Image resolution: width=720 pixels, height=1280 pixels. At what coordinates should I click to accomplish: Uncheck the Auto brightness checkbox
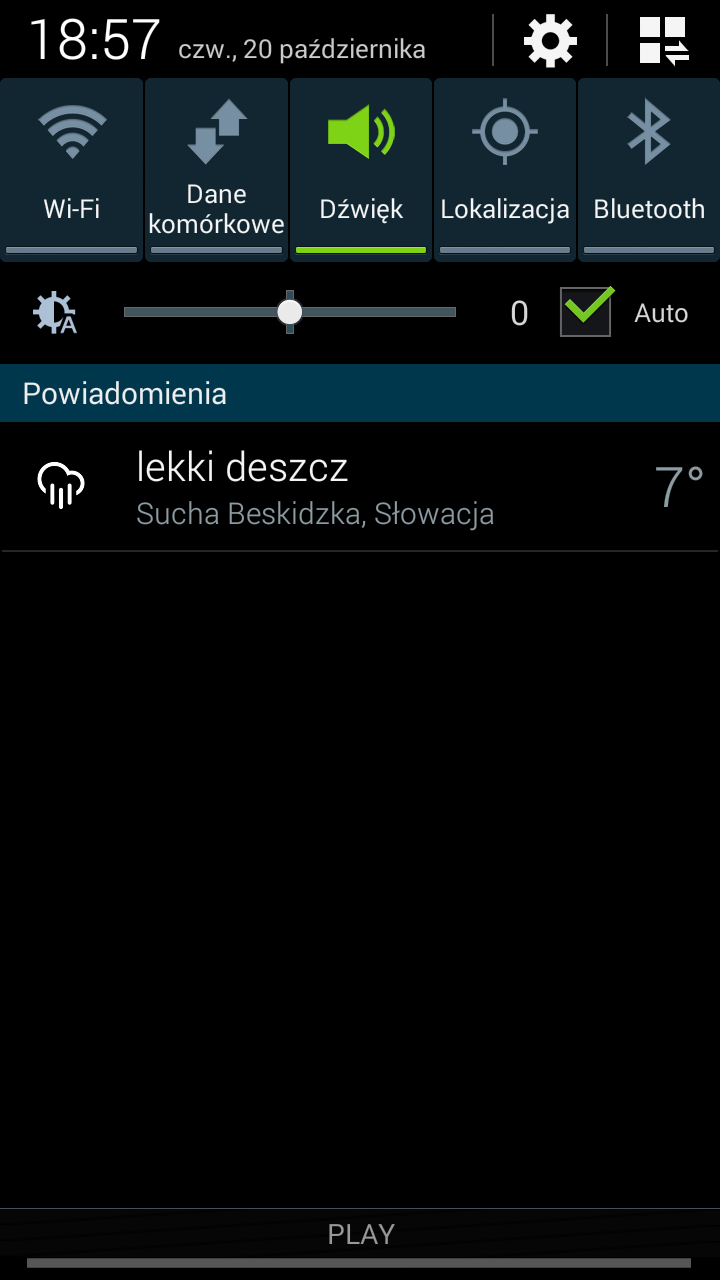[x=586, y=311]
